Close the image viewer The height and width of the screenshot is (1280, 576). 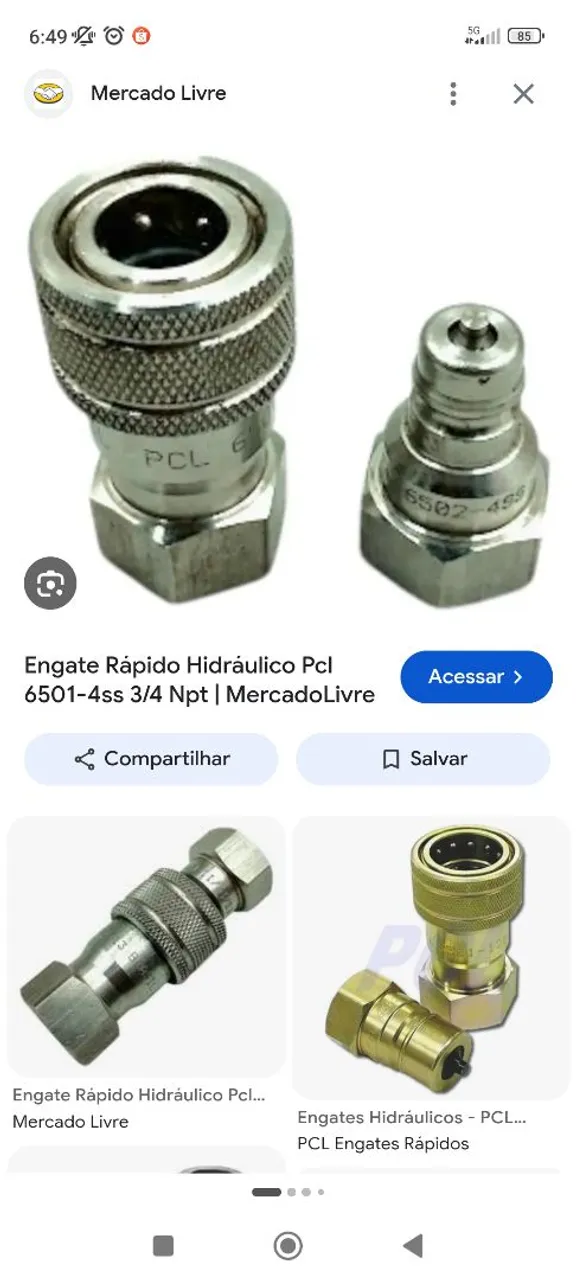pos(523,94)
